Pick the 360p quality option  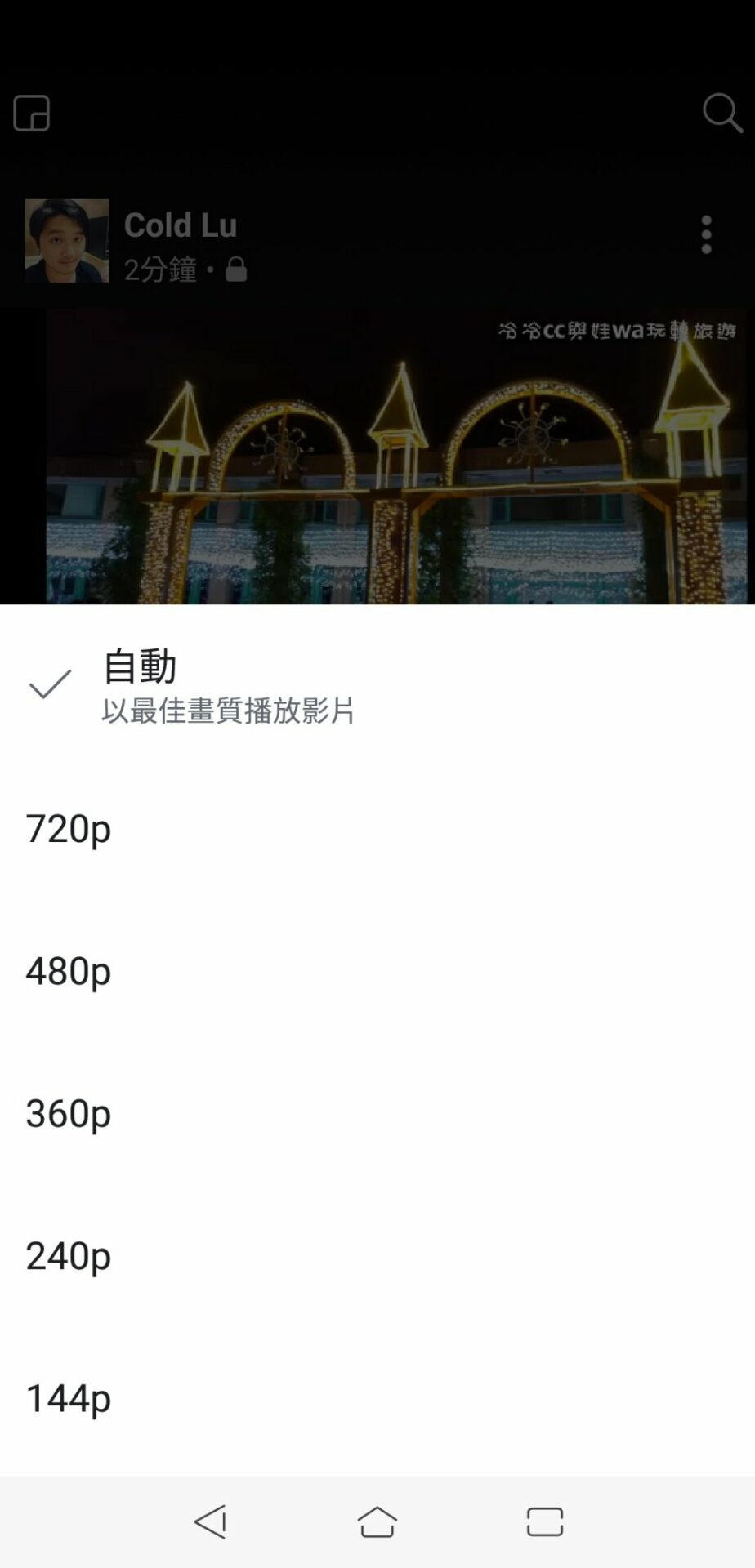click(377, 1112)
